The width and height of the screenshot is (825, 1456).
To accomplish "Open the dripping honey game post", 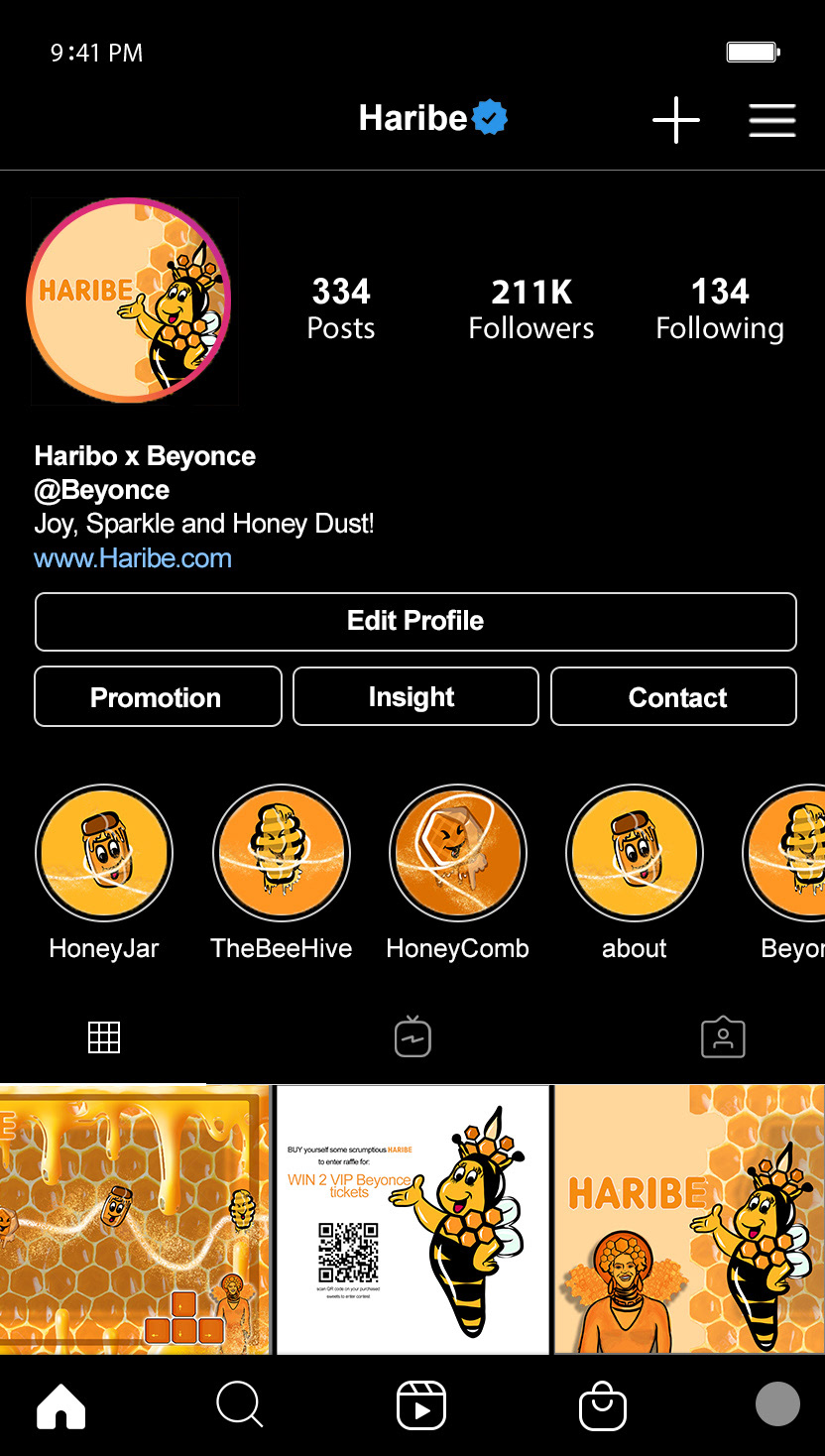I will click(x=135, y=1219).
